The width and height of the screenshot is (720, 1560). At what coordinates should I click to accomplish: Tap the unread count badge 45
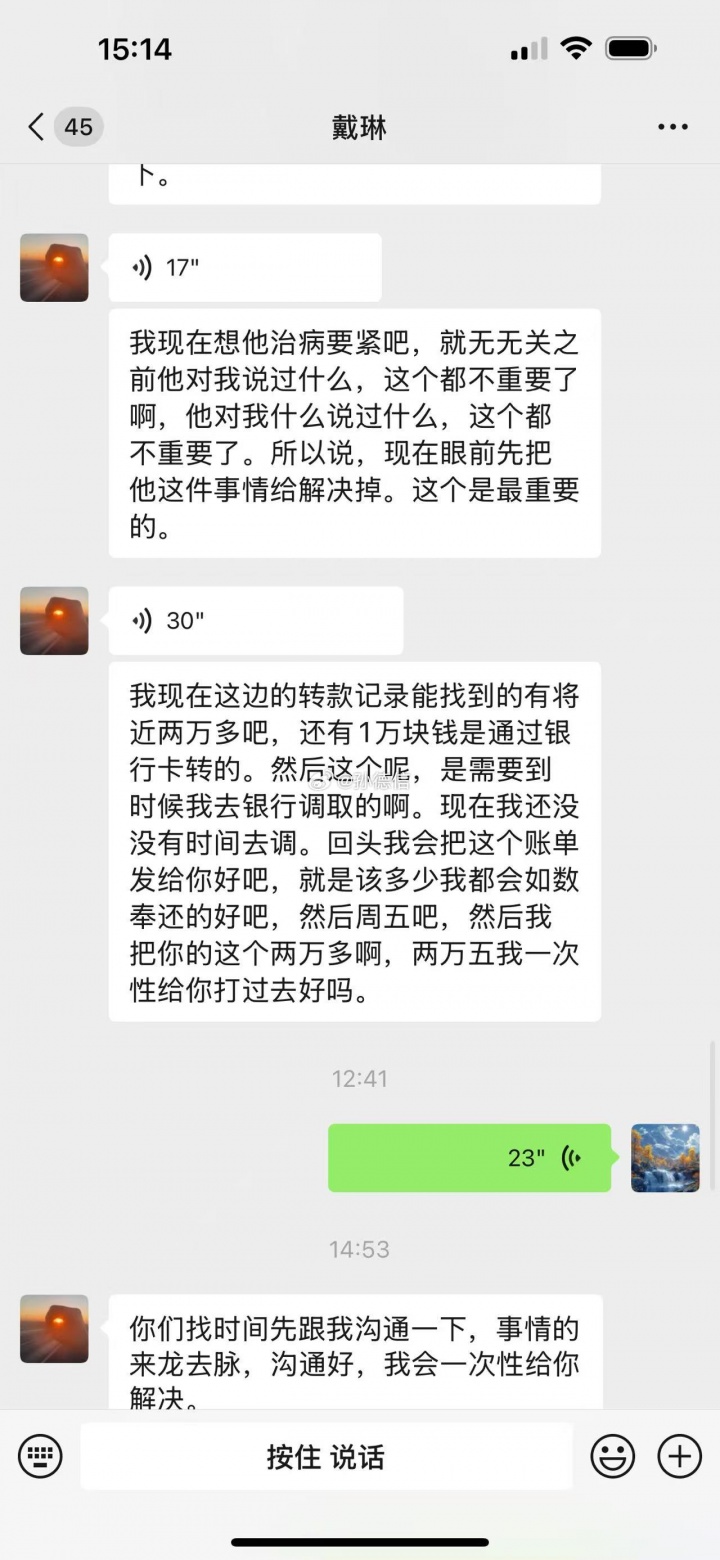(78, 127)
